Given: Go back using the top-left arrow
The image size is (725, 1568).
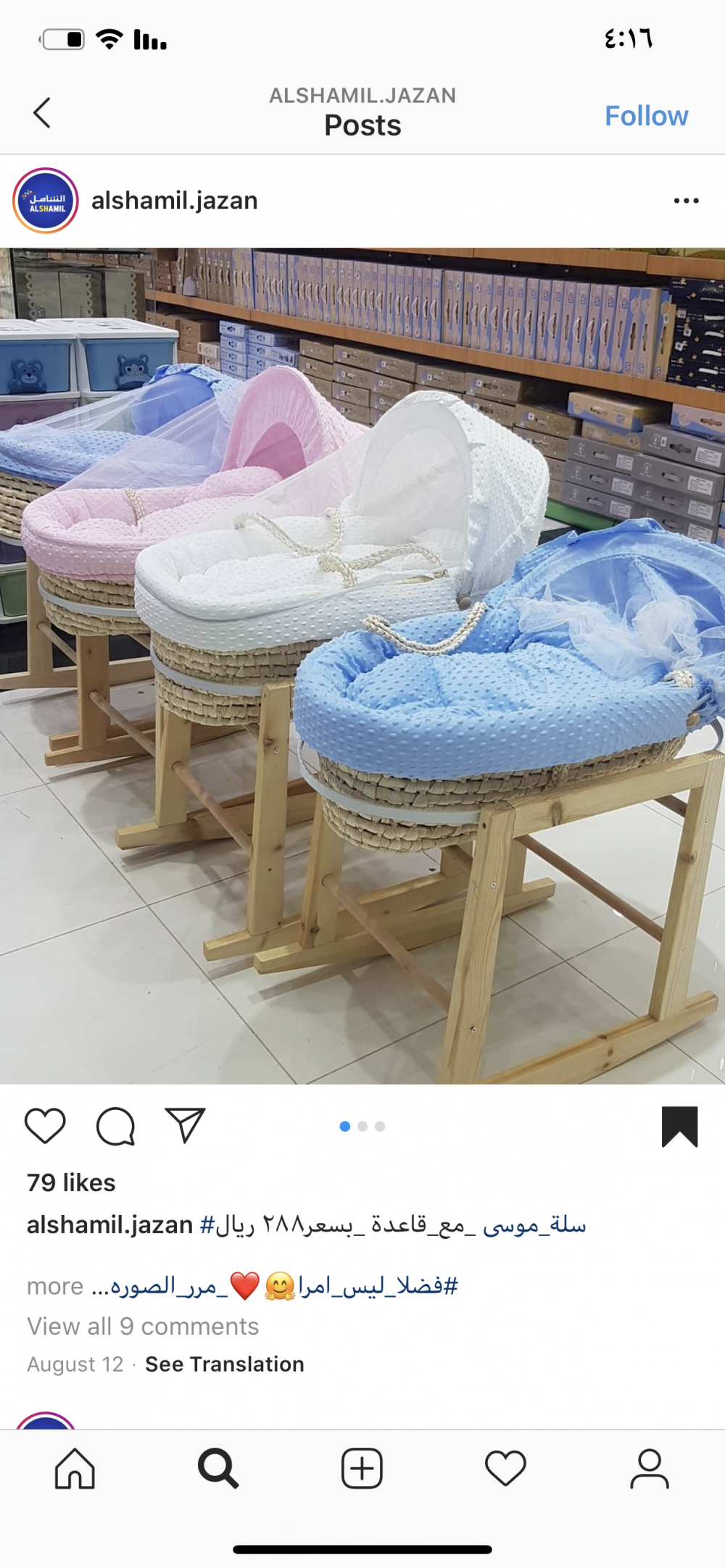Looking at the screenshot, I should [x=42, y=113].
